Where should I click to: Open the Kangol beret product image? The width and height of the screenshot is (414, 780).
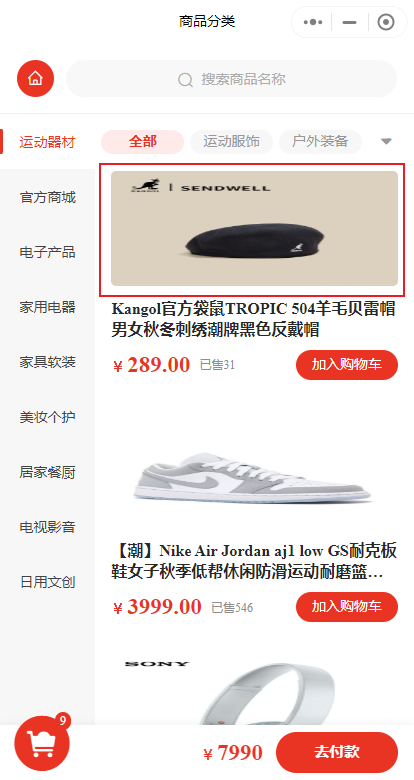(254, 228)
